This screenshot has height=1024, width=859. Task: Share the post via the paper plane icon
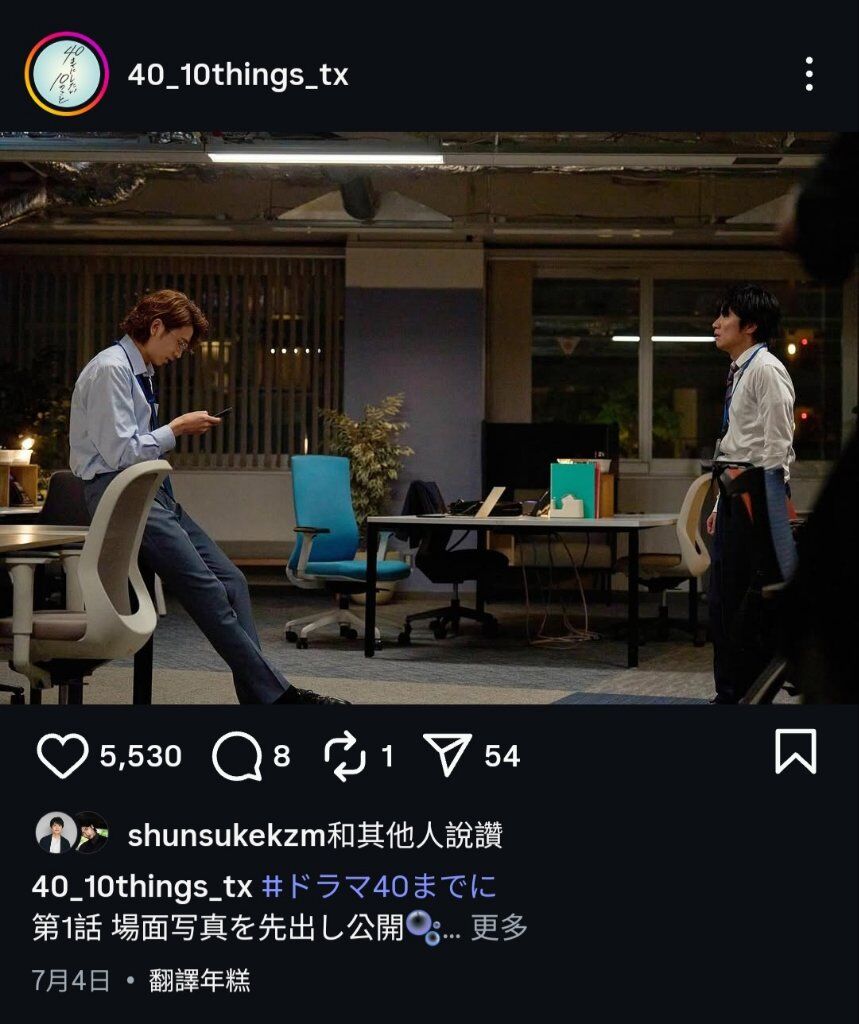[x=447, y=756]
